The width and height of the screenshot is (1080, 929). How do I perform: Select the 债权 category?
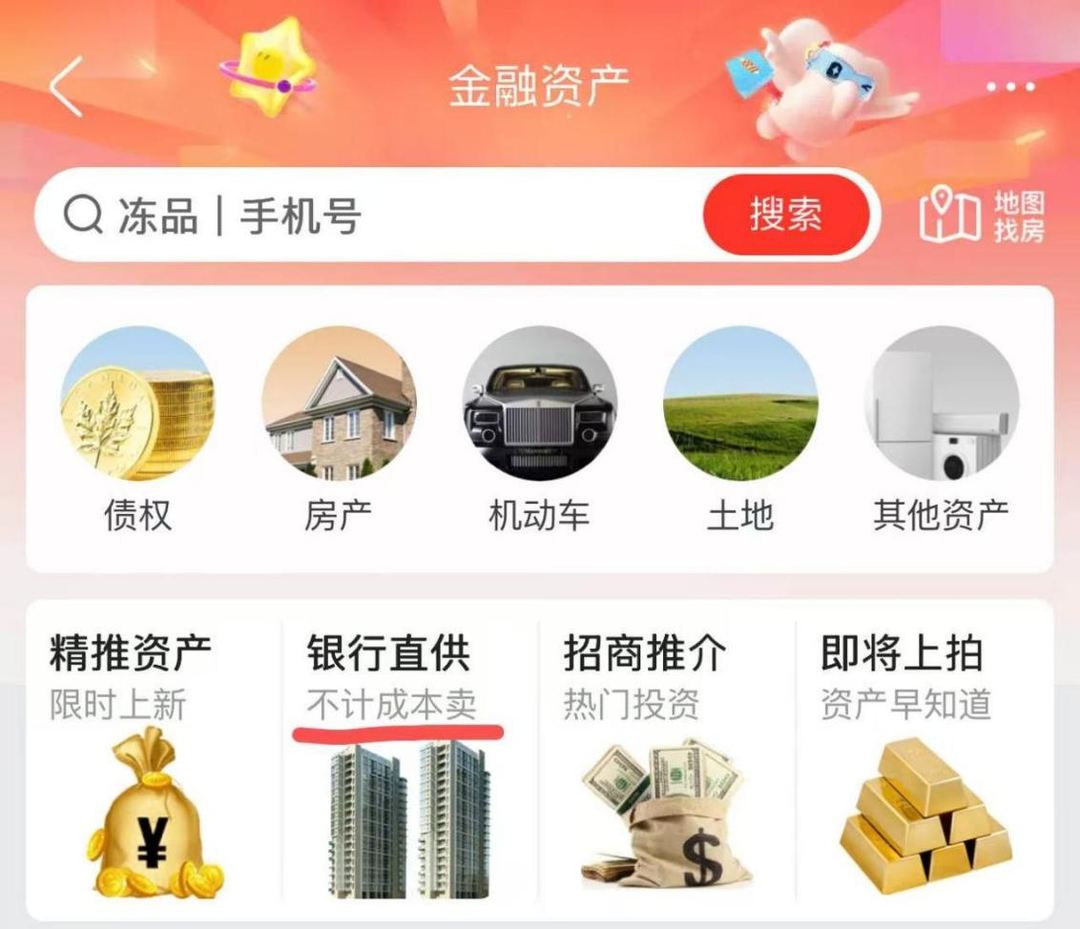pos(138,430)
